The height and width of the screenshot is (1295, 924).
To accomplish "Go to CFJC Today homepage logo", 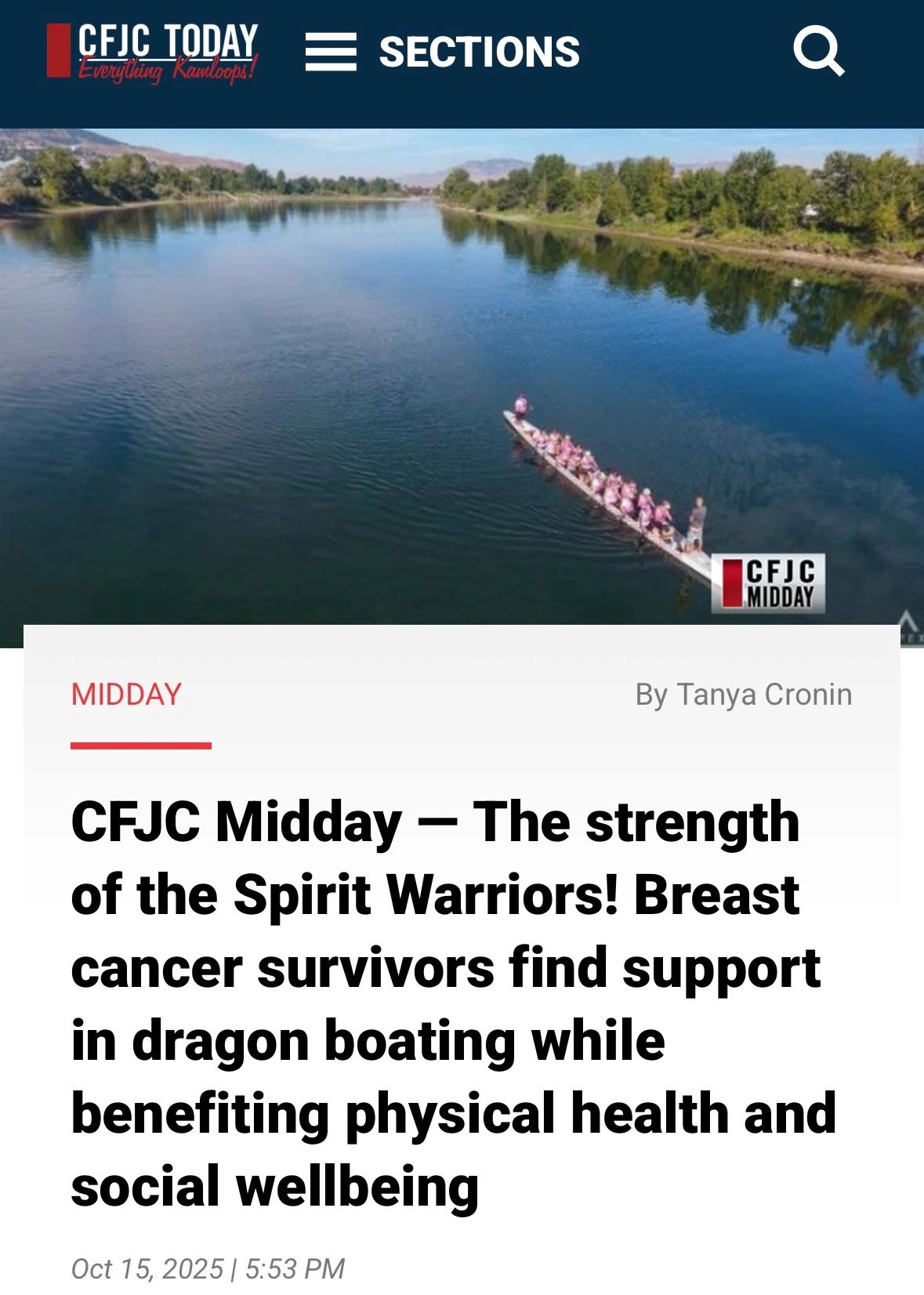I will tap(153, 52).
